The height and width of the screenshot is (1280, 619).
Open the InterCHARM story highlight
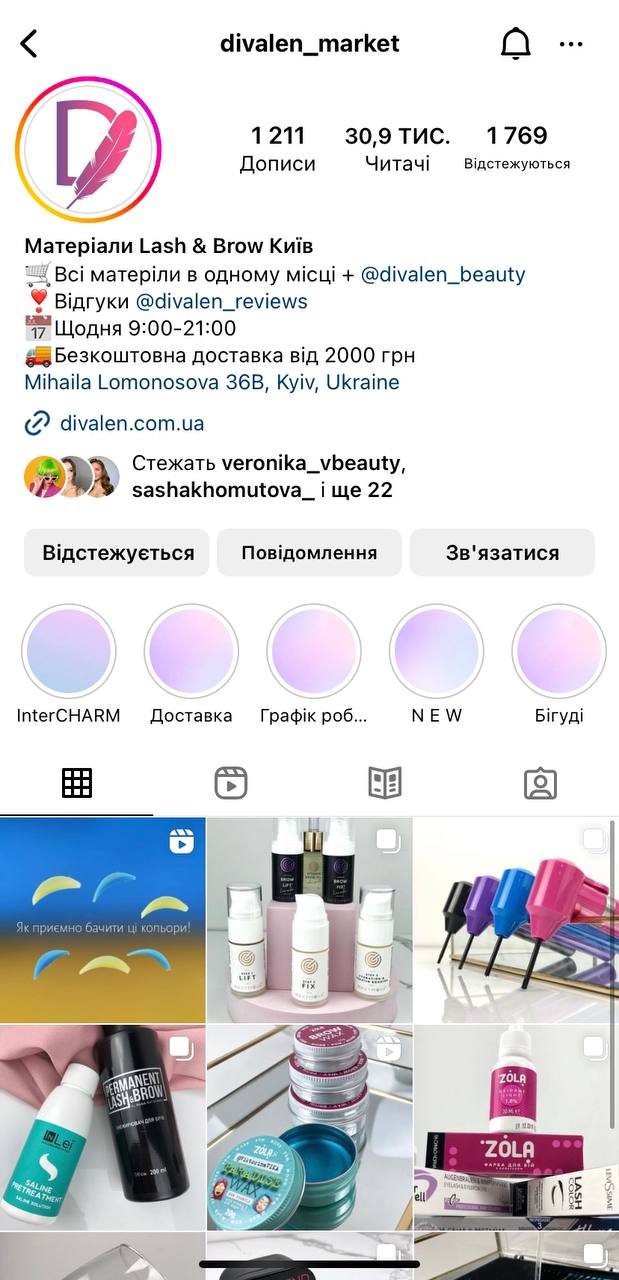click(69, 665)
